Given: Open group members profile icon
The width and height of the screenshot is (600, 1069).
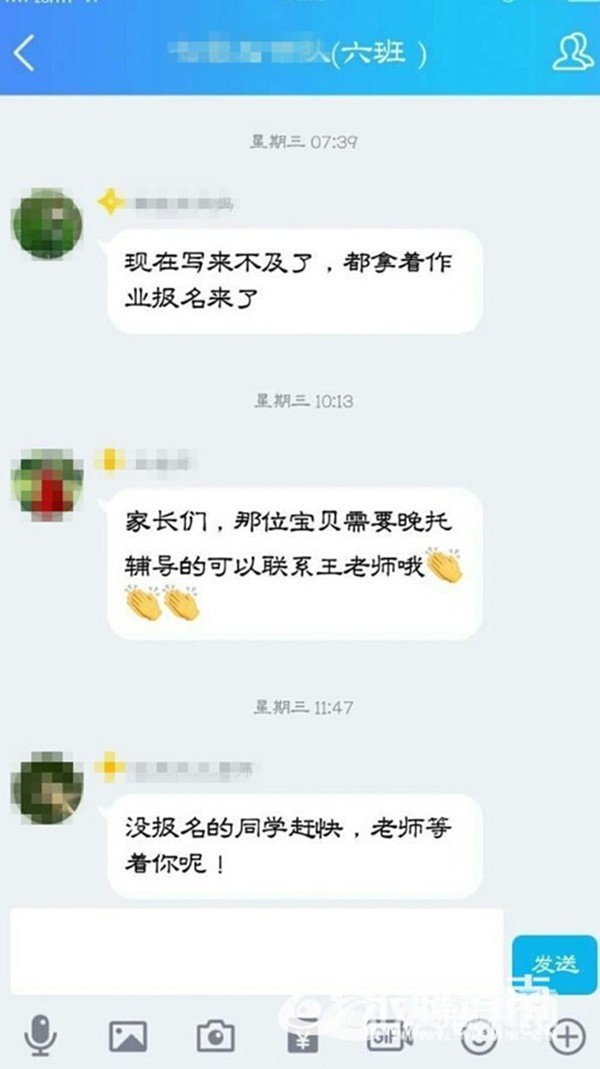Looking at the screenshot, I should click(572, 52).
